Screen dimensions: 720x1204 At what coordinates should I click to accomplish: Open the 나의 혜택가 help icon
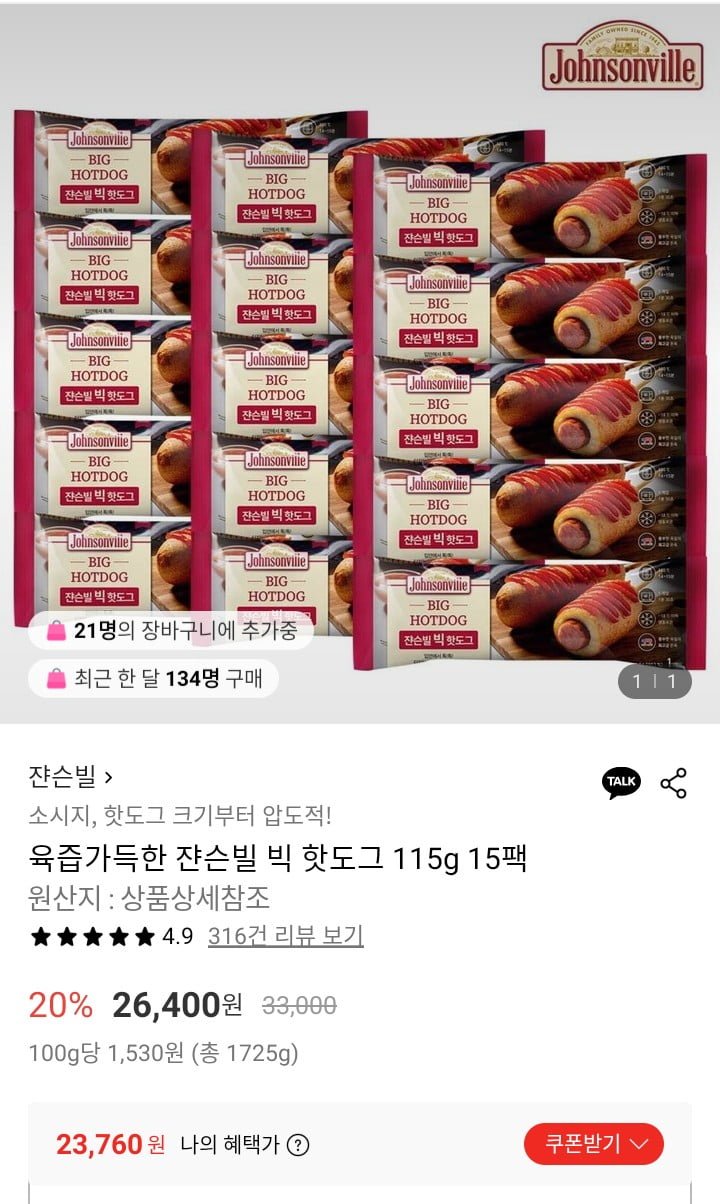pyautogui.click(x=298, y=1145)
